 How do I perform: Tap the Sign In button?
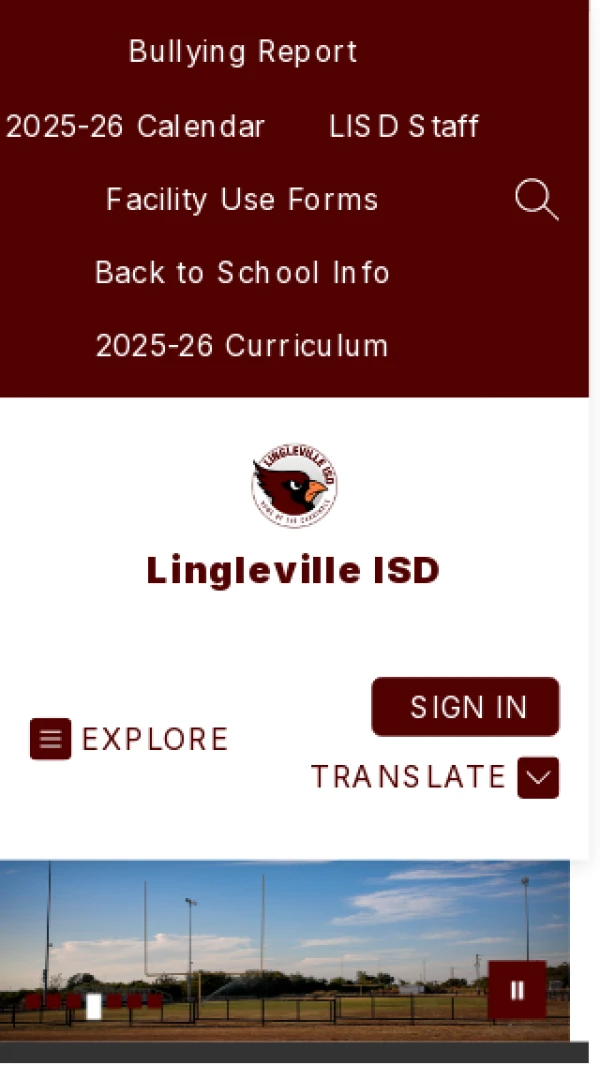[465, 707]
